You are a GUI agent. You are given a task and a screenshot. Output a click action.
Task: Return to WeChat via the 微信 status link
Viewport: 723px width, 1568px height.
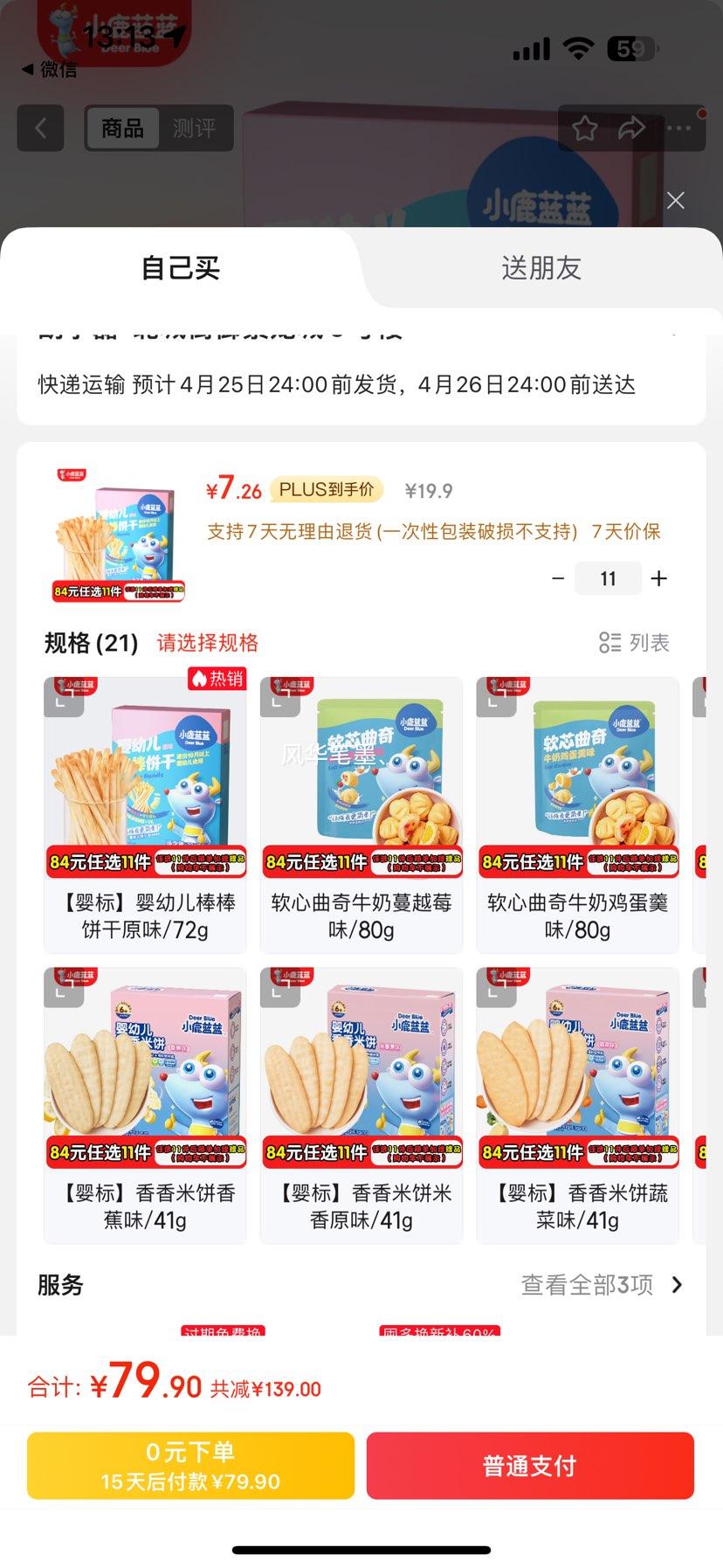(x=52, y=69)
